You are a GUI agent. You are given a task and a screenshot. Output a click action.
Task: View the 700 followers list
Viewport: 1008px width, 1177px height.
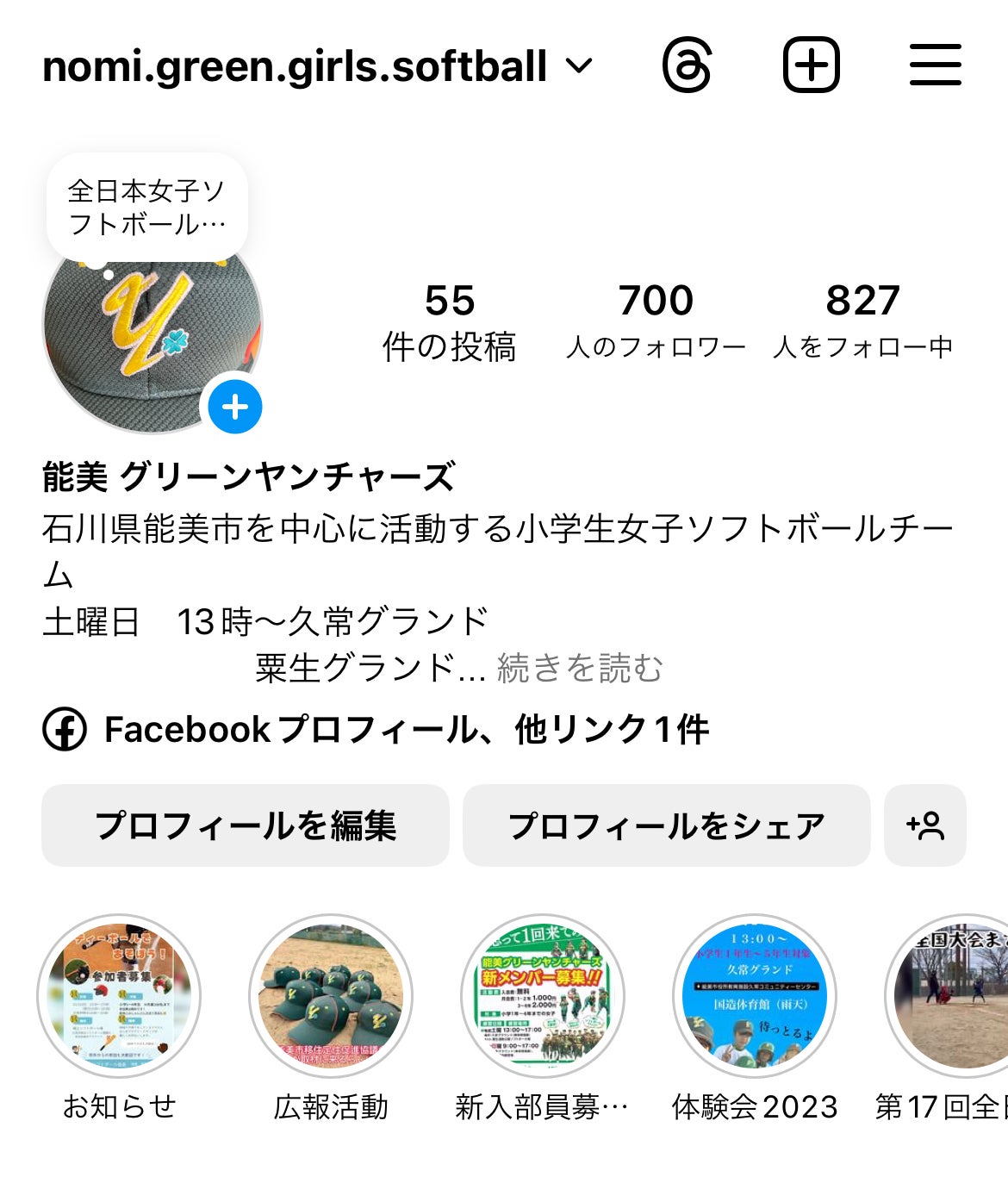point(656,322)
